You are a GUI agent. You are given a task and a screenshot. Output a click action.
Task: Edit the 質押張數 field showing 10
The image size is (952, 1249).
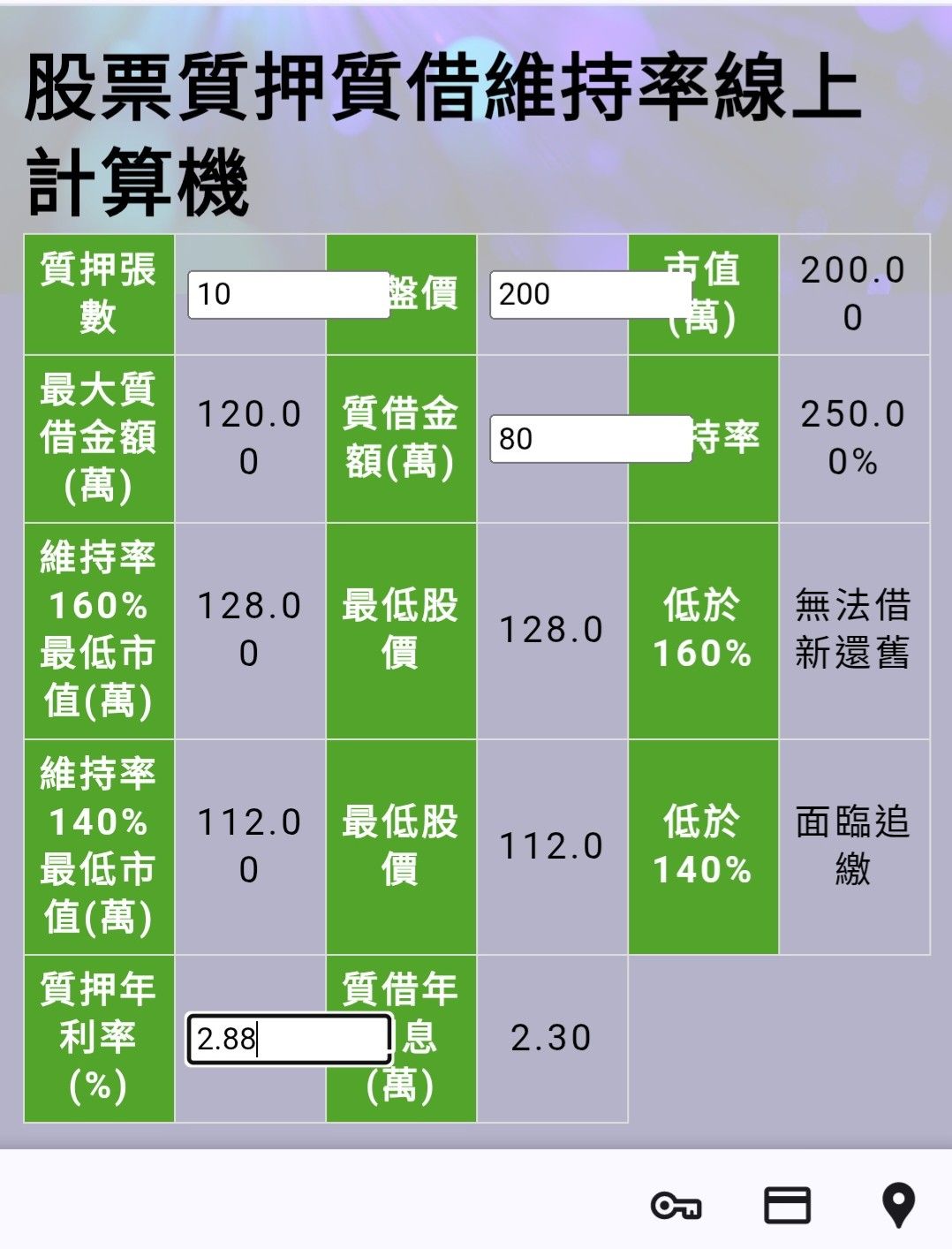pyautogui.click(x=289, y=294)
